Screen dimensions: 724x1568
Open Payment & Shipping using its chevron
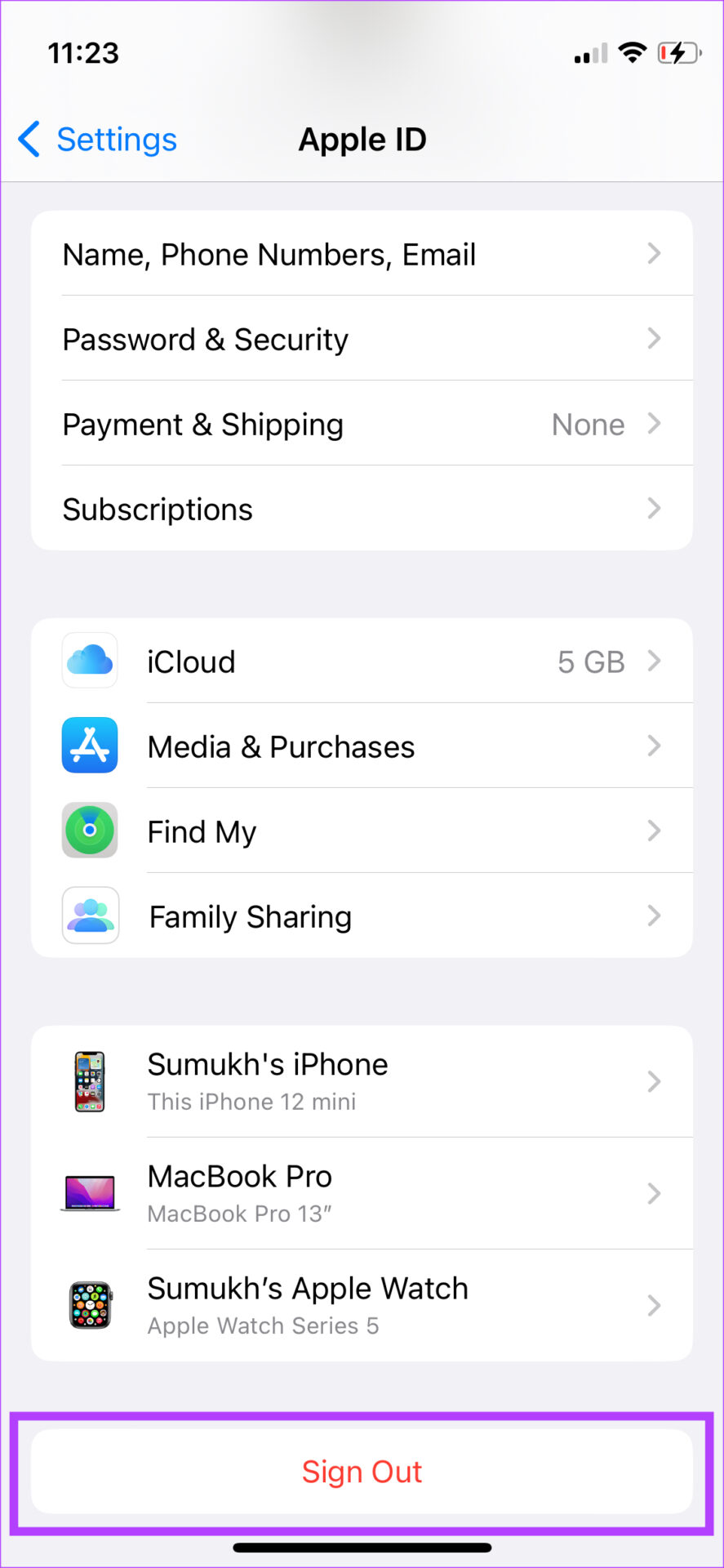point(654,423)
